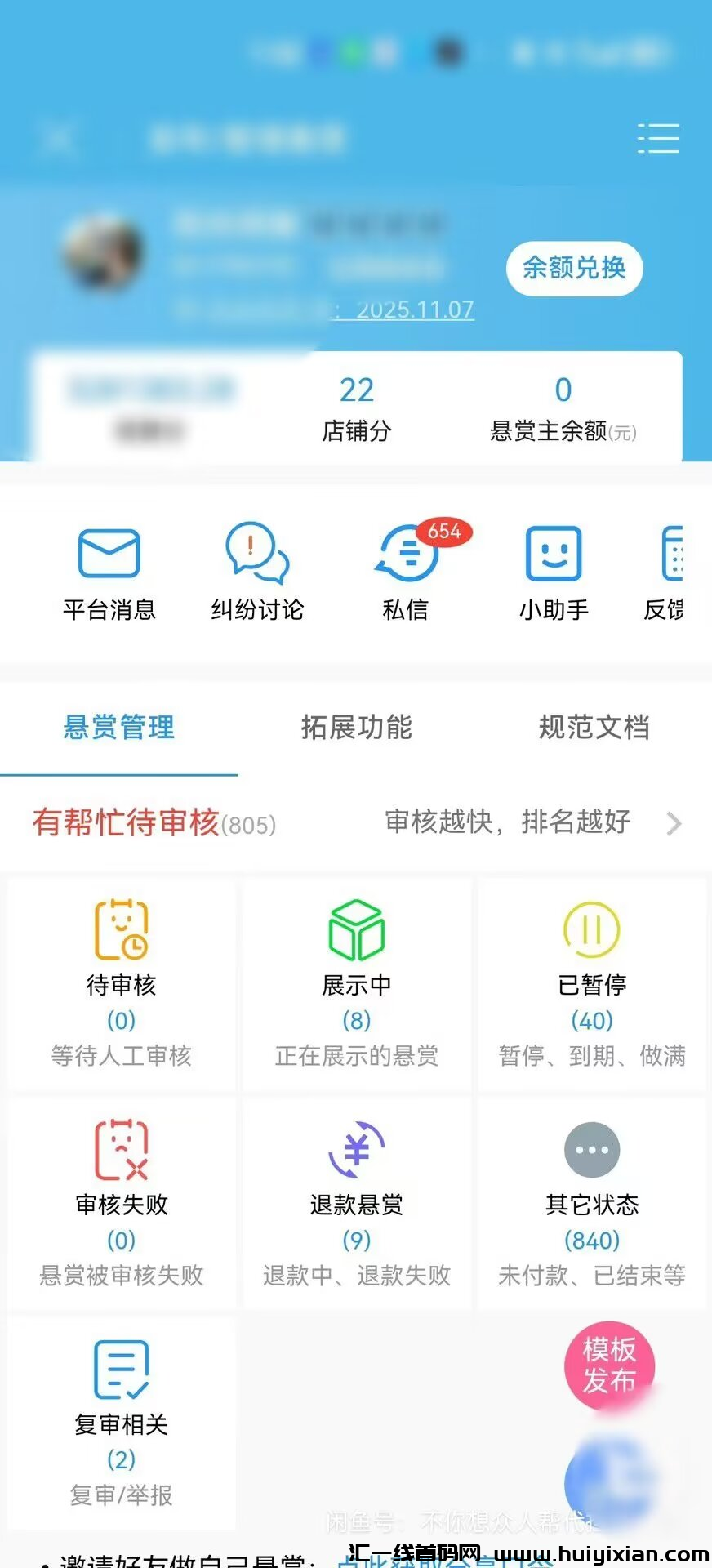Open the 退款悬赏 refund card

pos(357,1203)
